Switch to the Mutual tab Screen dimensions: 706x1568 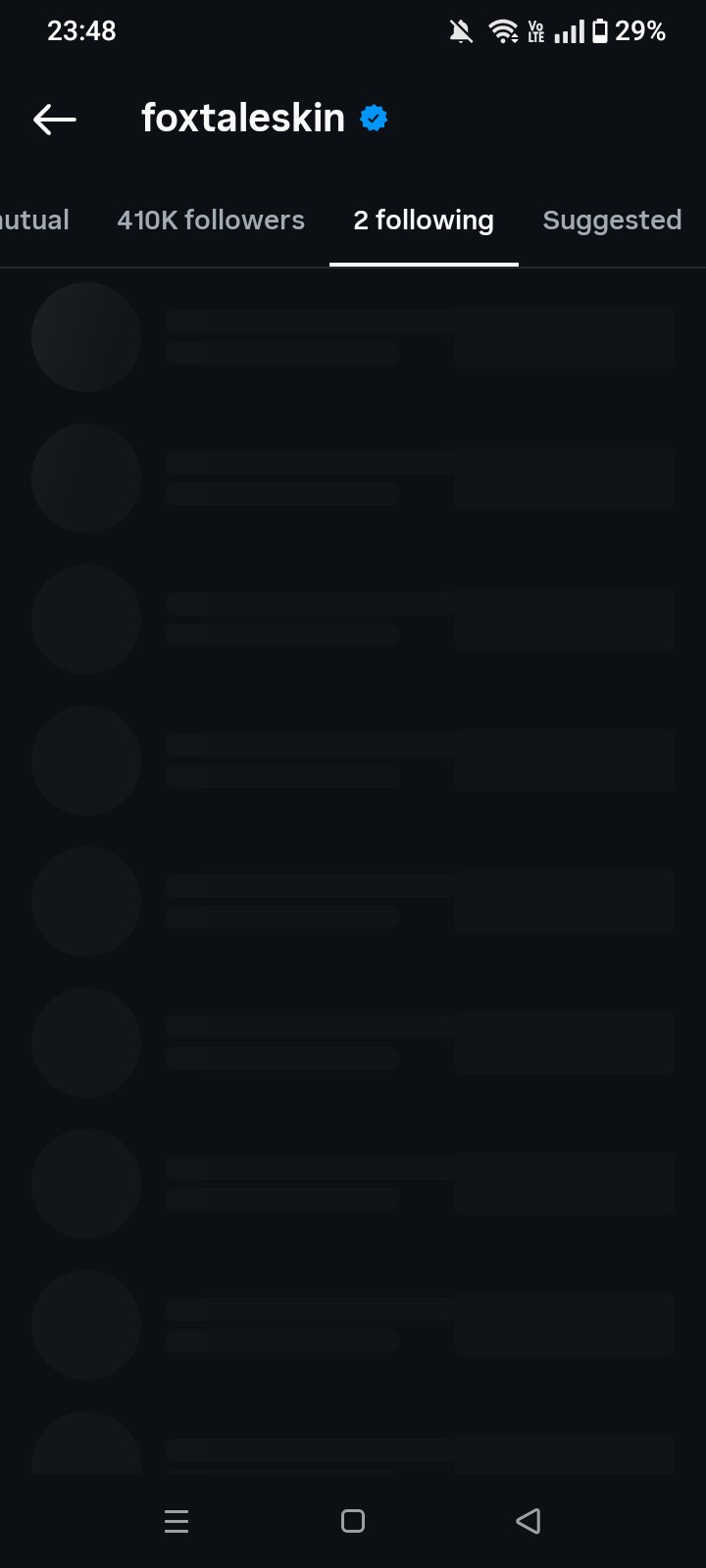point(33,220)
